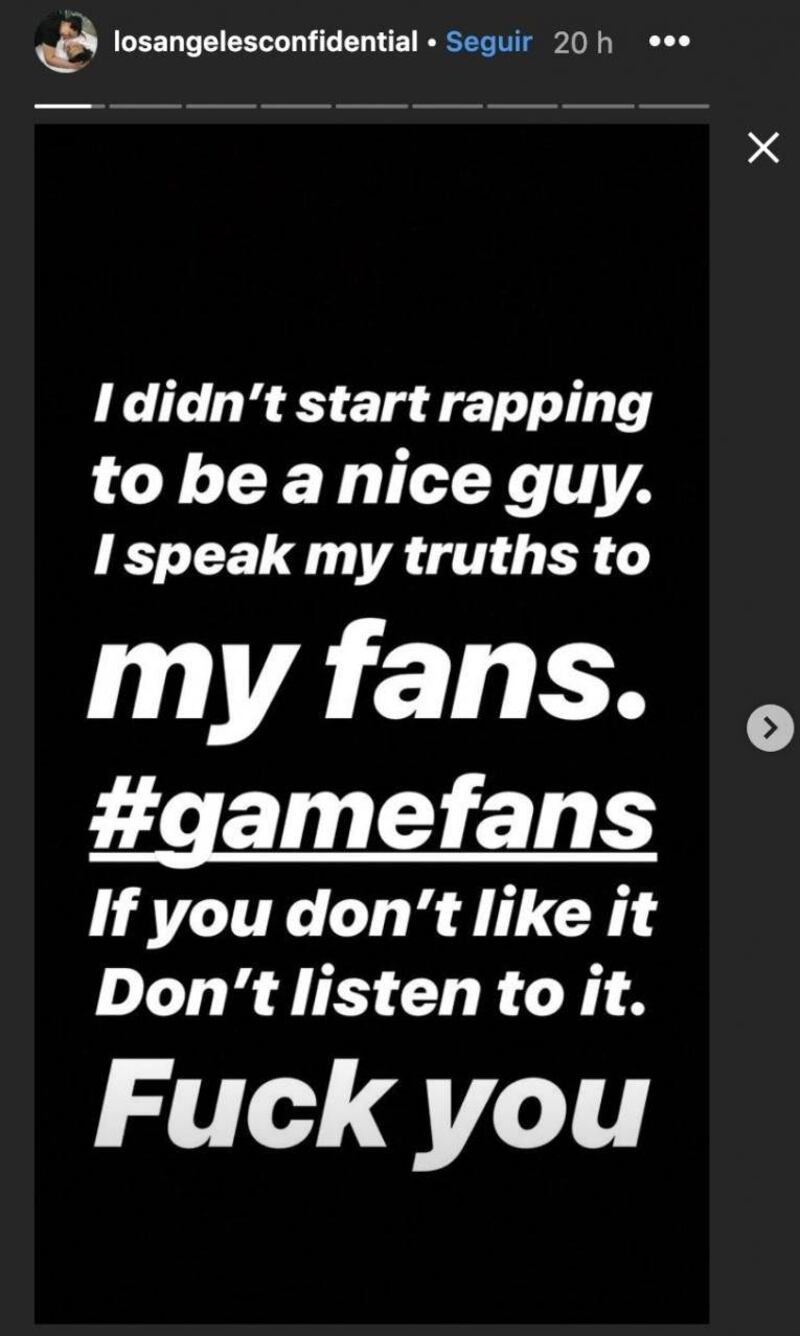
Task: Open the losangelesconfidential username link
Action: (x=265, y=42)
